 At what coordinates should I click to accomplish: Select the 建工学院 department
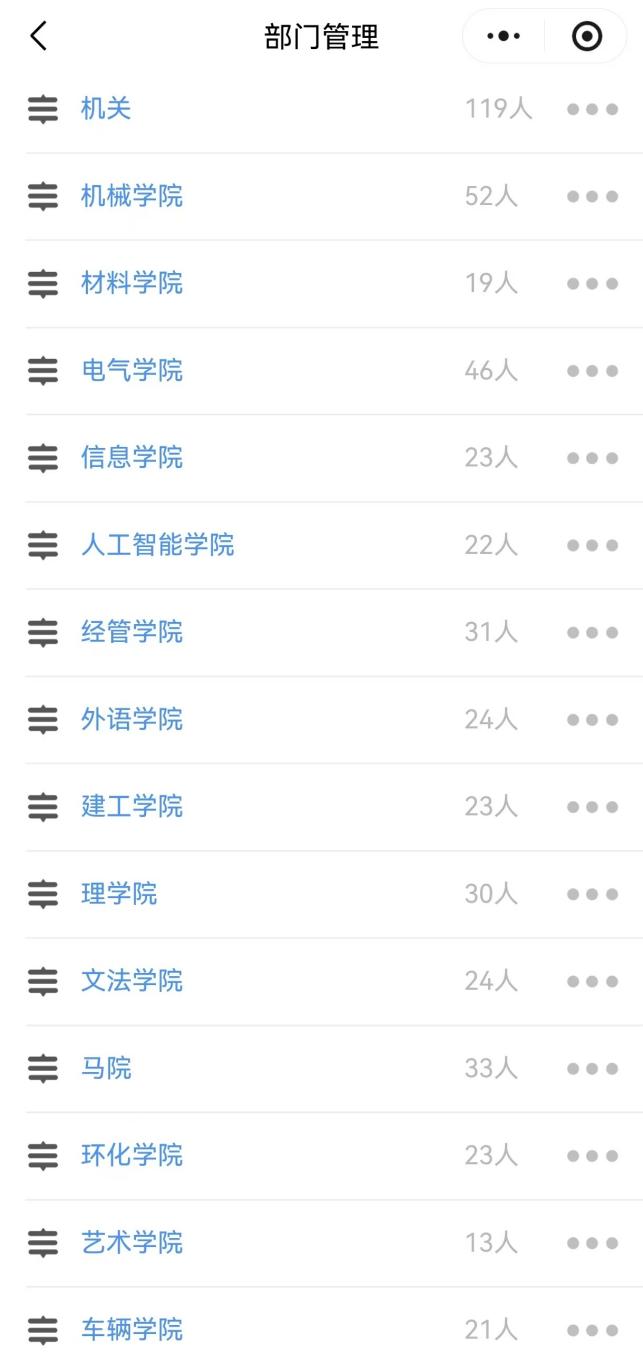(132, 807)
